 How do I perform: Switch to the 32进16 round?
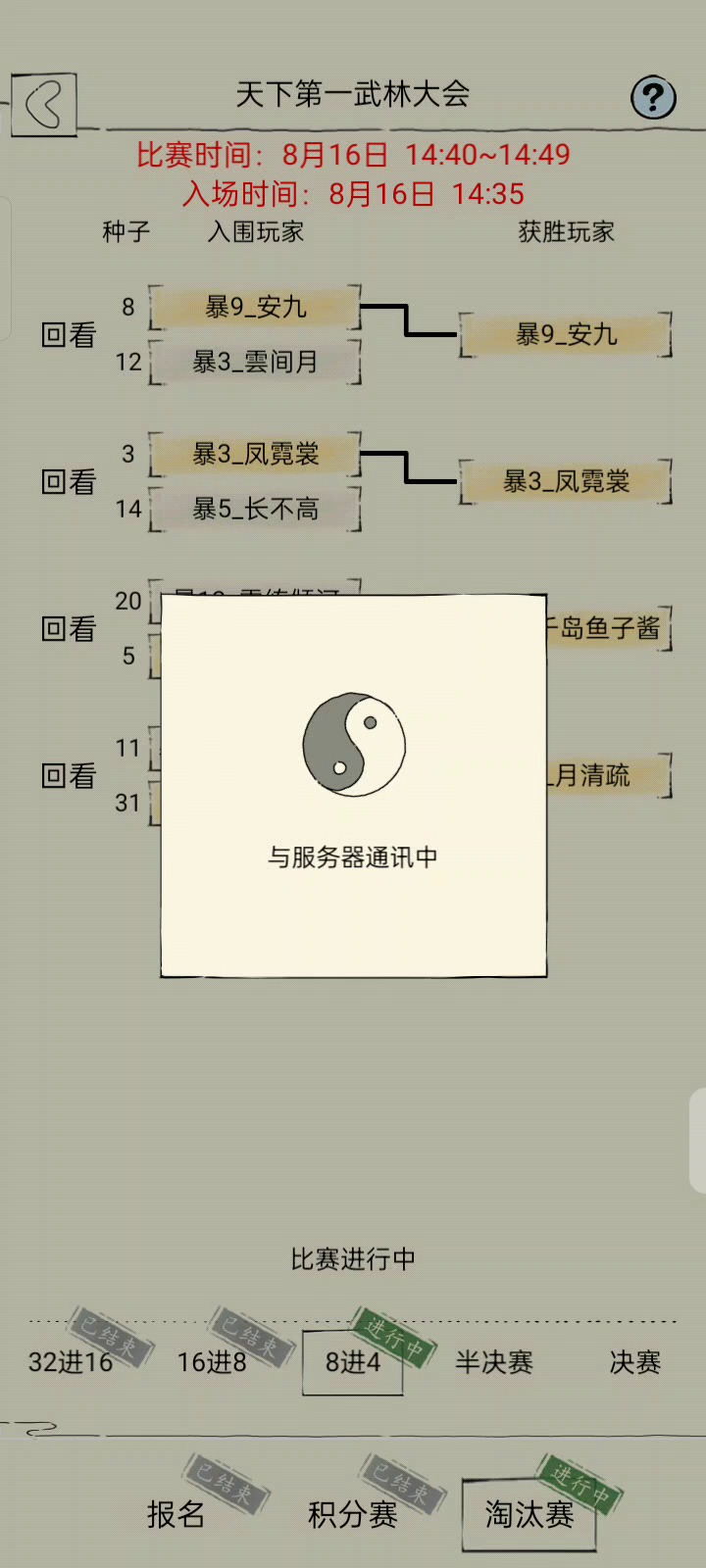(71, 1362)
